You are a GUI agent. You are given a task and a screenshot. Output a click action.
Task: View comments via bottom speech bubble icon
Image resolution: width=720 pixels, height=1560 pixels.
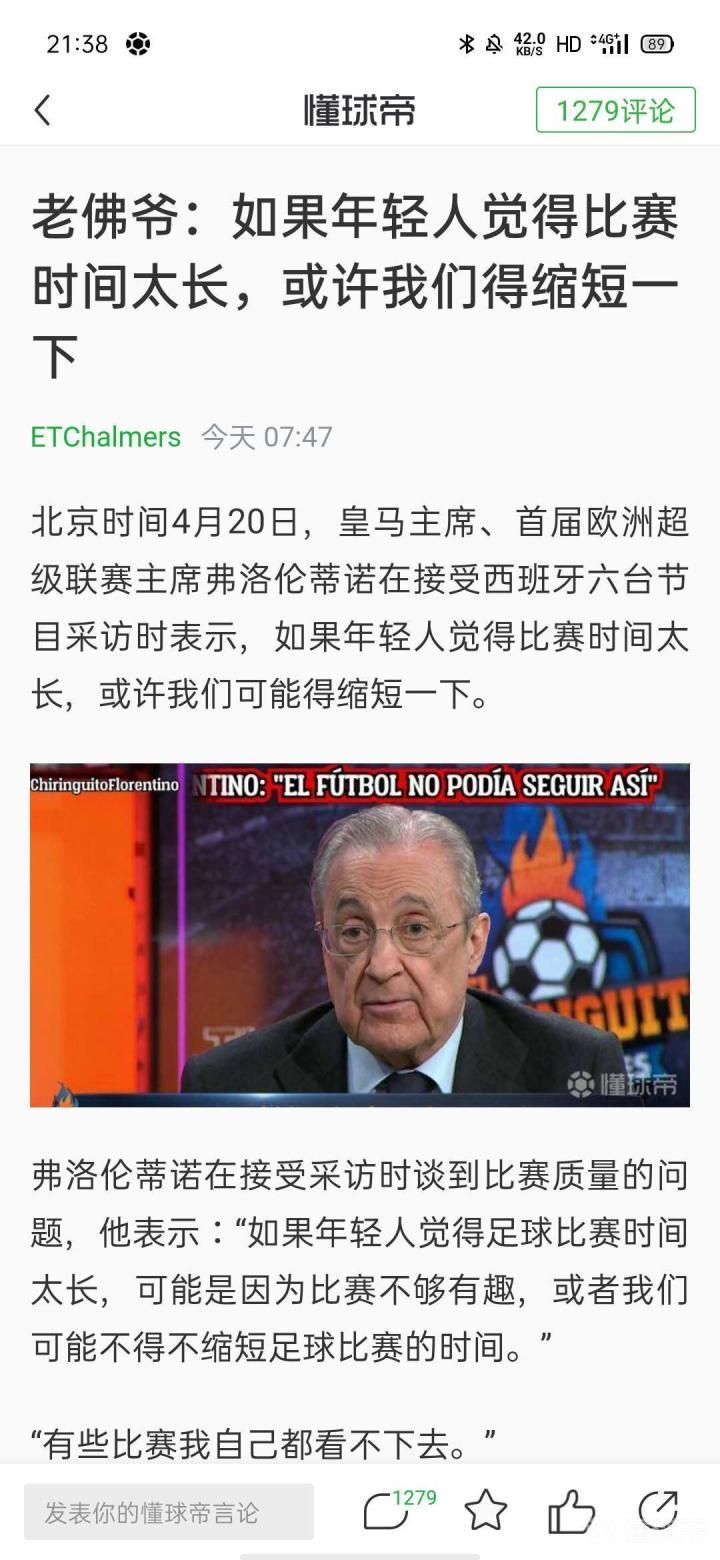pyautogui.click(x=386, y=1511)
